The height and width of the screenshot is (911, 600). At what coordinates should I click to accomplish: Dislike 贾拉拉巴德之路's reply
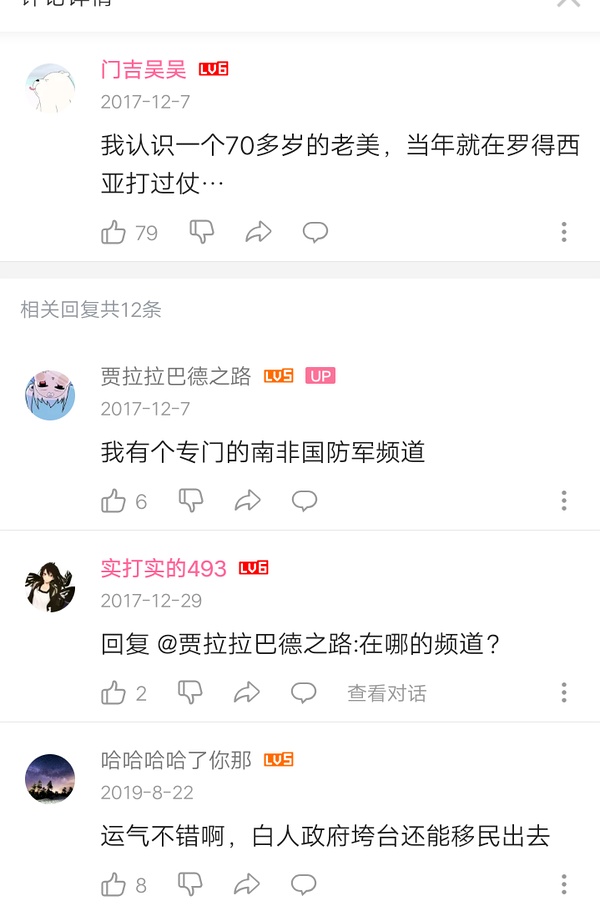190,501
